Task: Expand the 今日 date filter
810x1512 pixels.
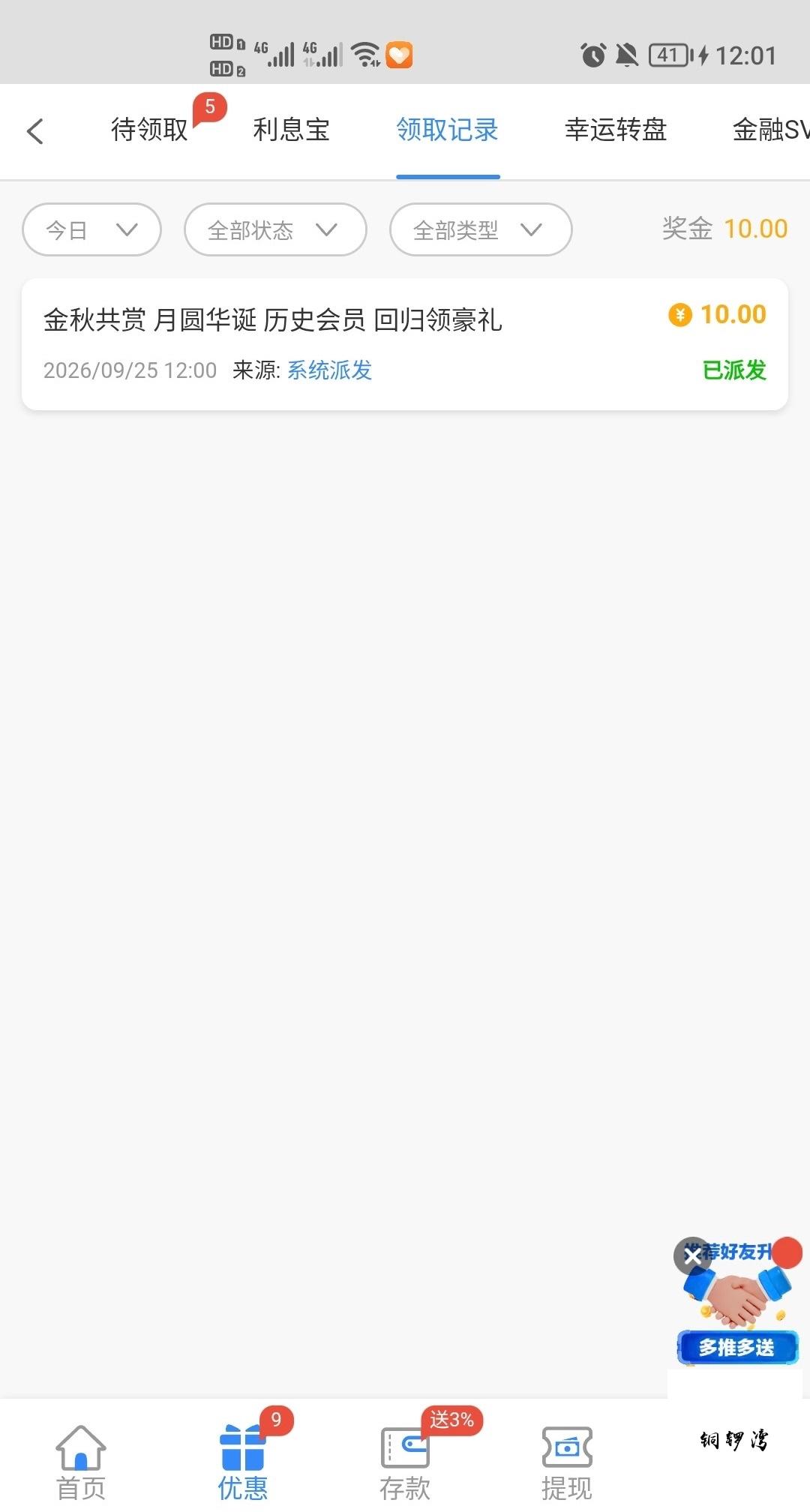Action: tap(92, 229)
